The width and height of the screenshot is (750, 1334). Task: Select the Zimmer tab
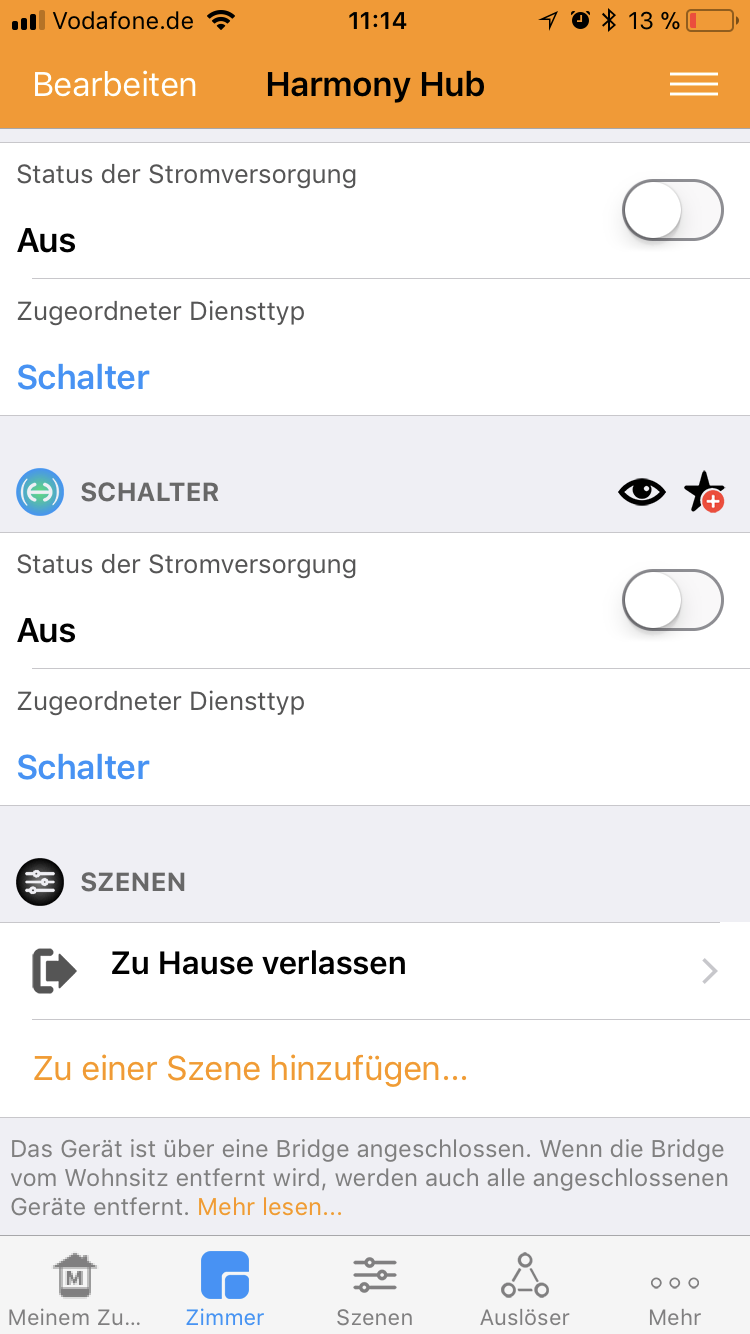click(225, 1289)
